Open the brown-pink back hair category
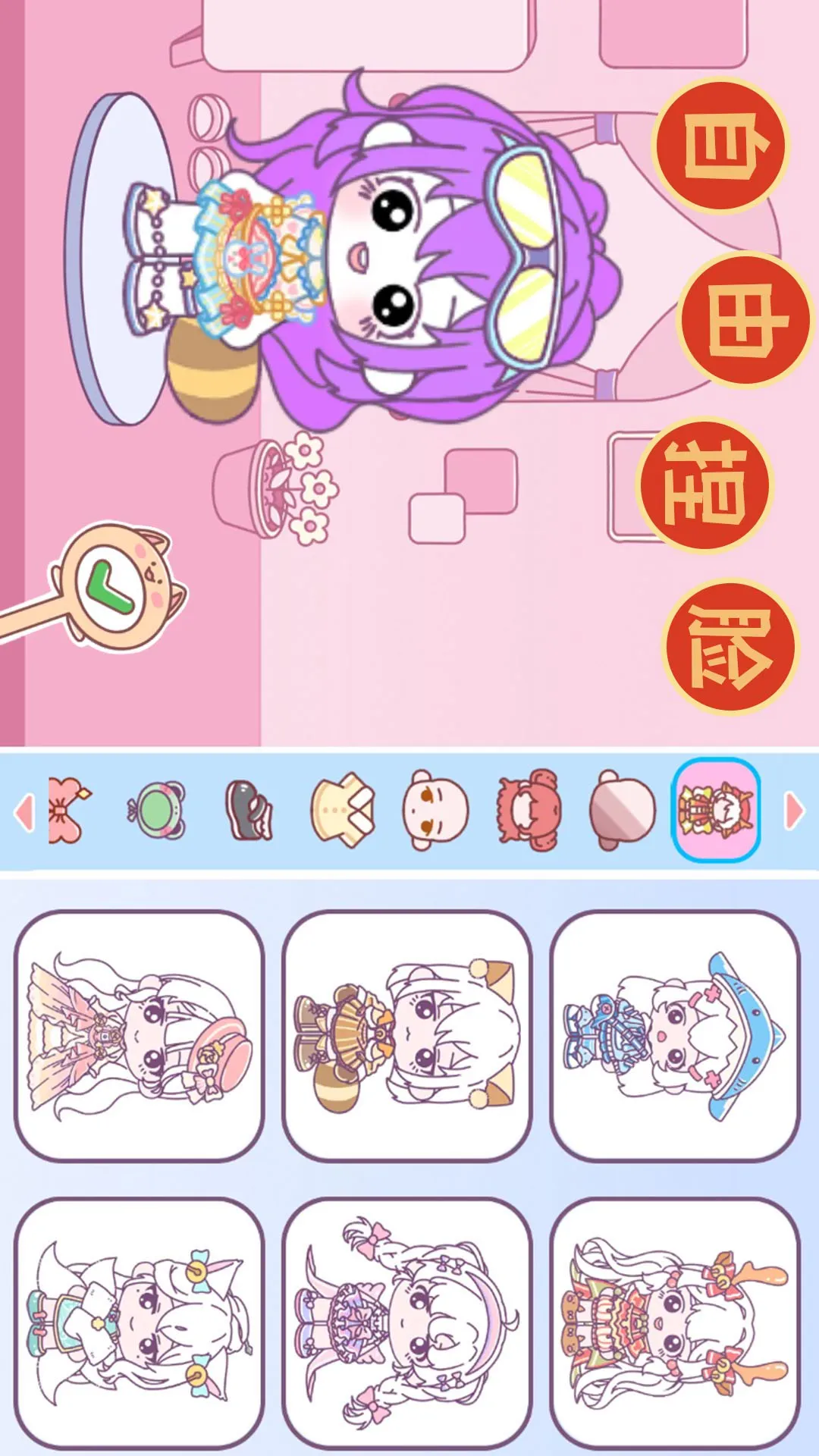Screen dimensions: 819x1456 pyautogui.click(x=622, y=811)
